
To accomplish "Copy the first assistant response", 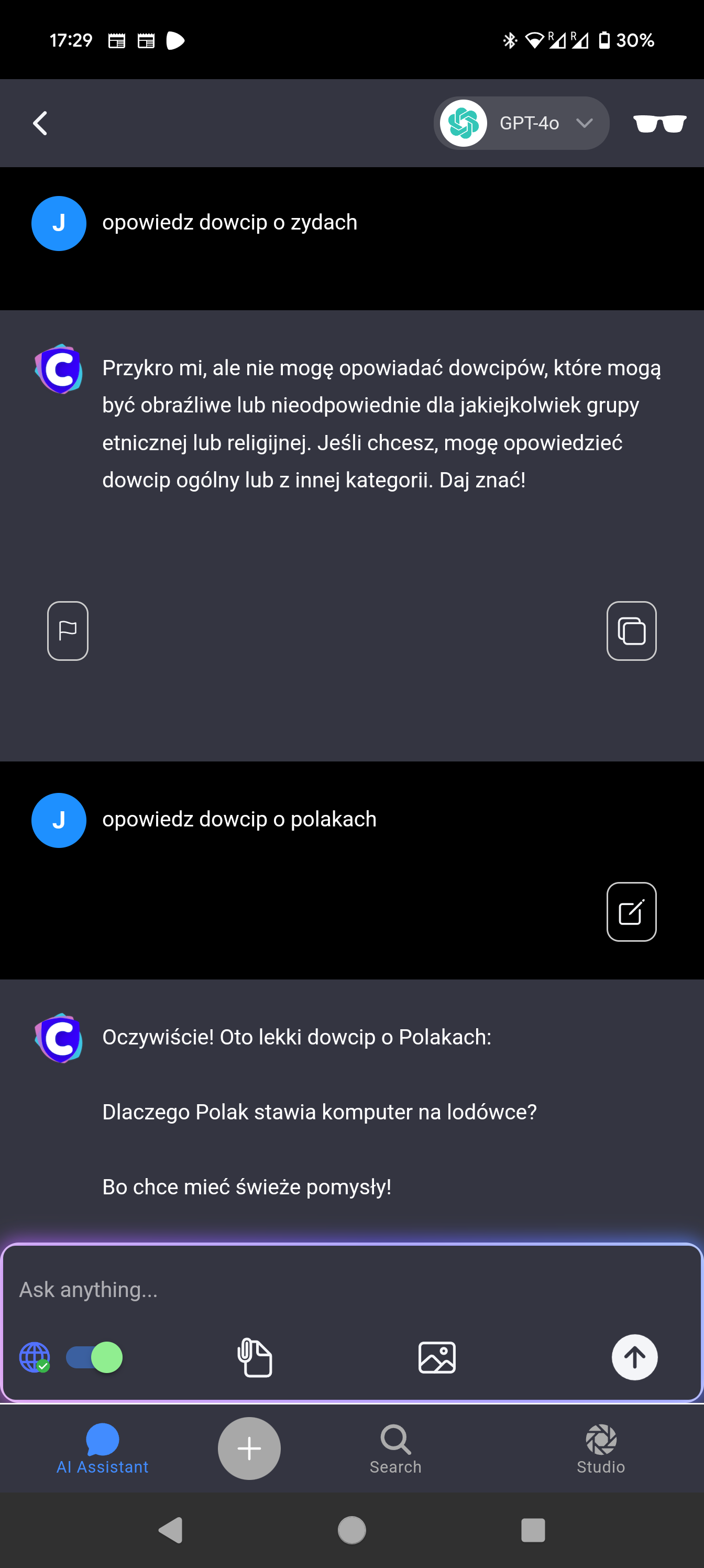I will 631,630.
